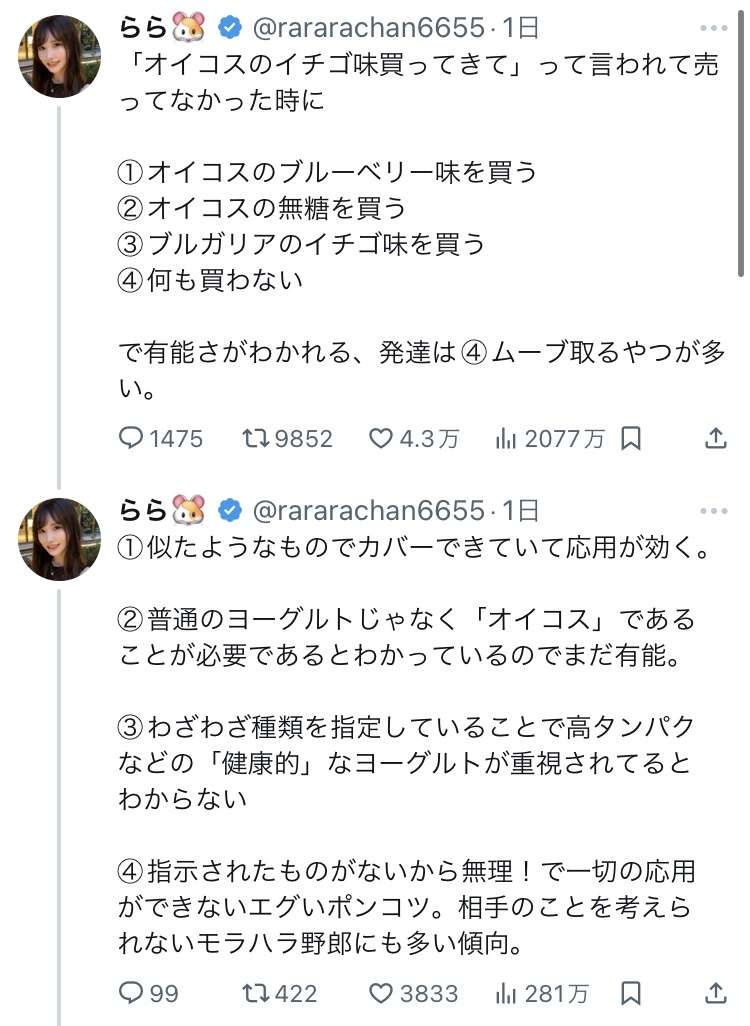Image resolution: width=750 pixels, height=1026 pixels.
Task: Bookmark the first tweet about オイコス
Action: pos(631,438)
